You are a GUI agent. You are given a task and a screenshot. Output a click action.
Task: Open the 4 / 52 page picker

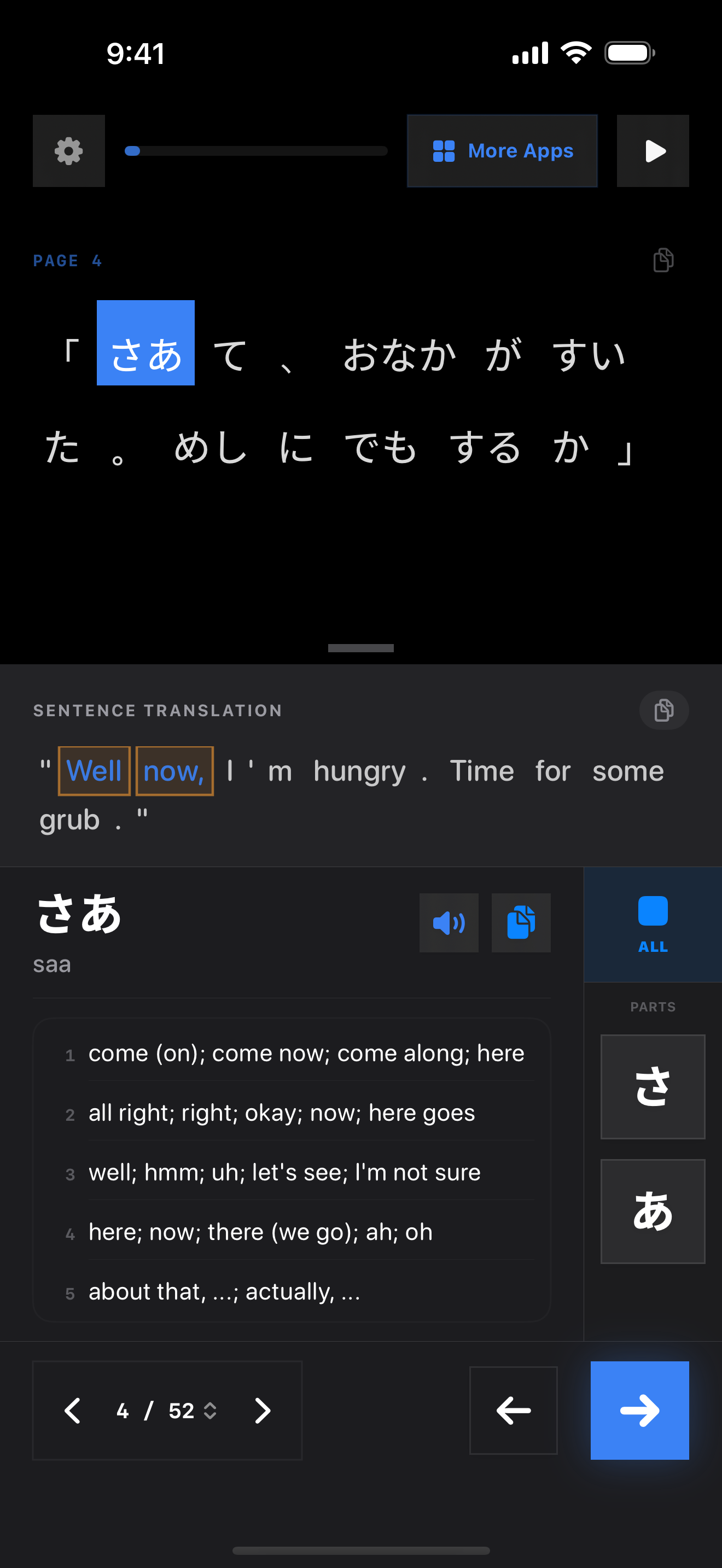[166, 1411]
